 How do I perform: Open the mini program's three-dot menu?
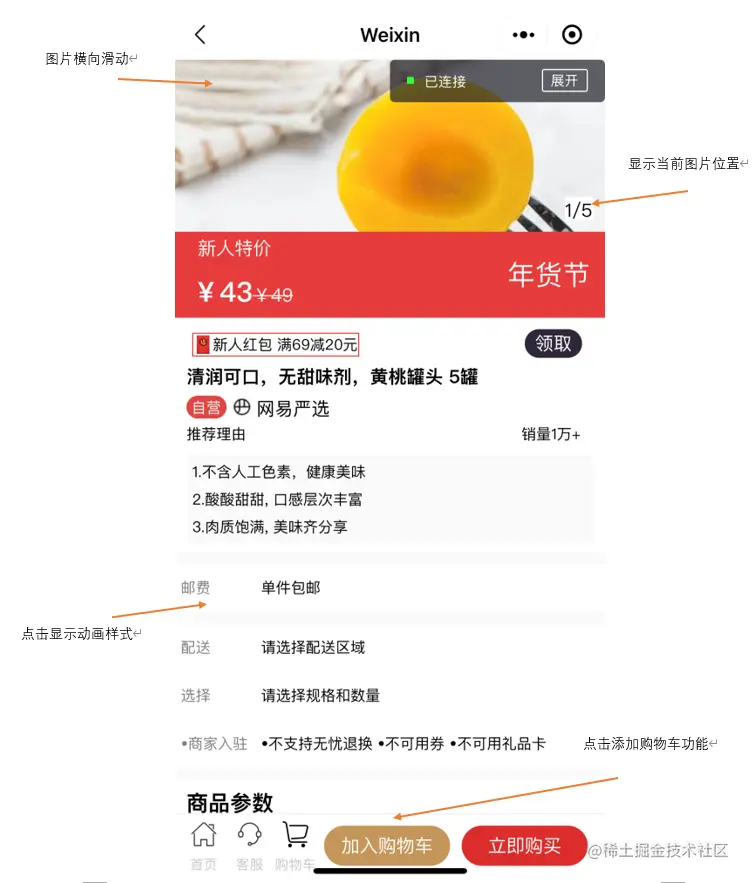pos(523,35)
